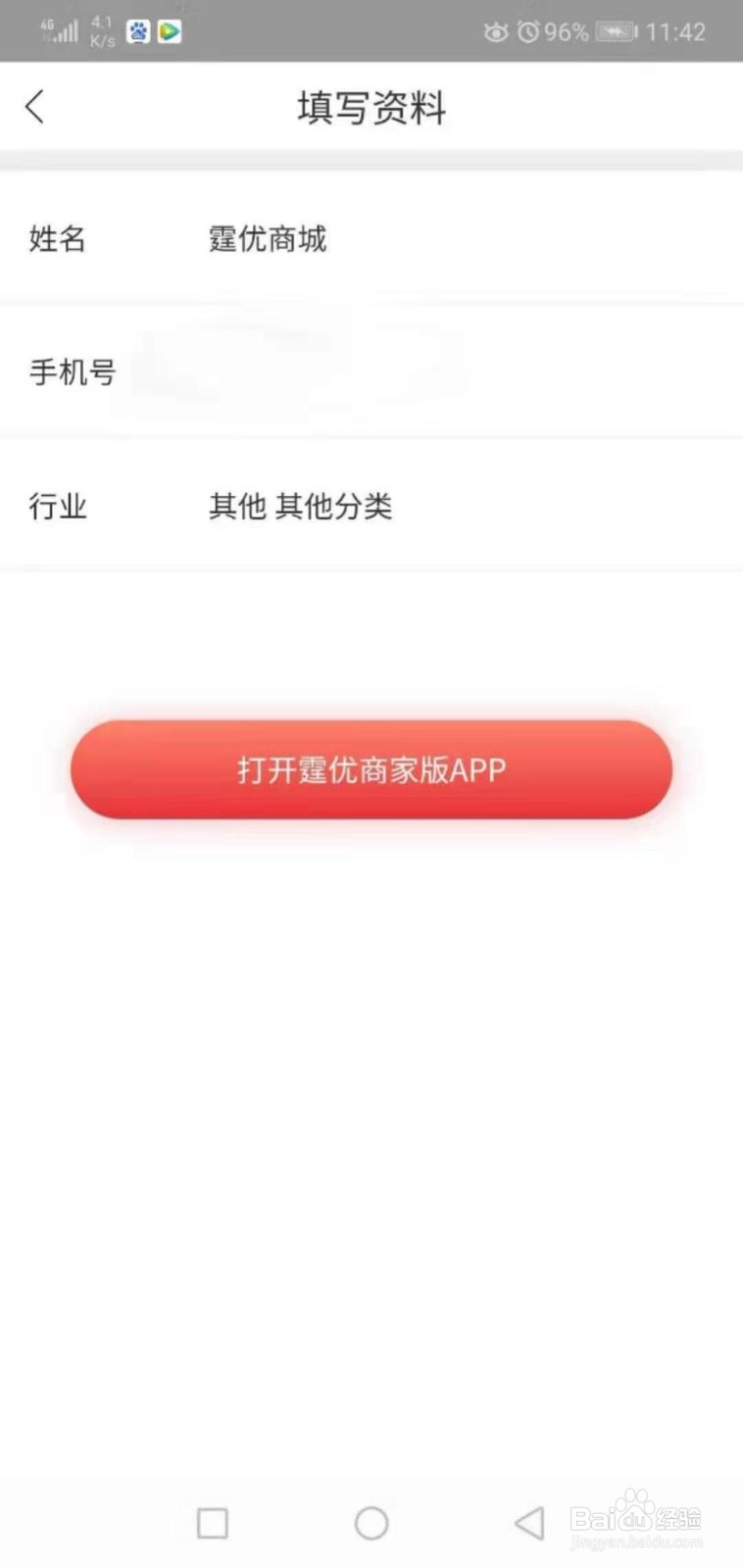Image resolution: width=743 pixels, height=1568 pixels.
Task: Tap the Tencent Video icon in the status bar
Action: 169,30
